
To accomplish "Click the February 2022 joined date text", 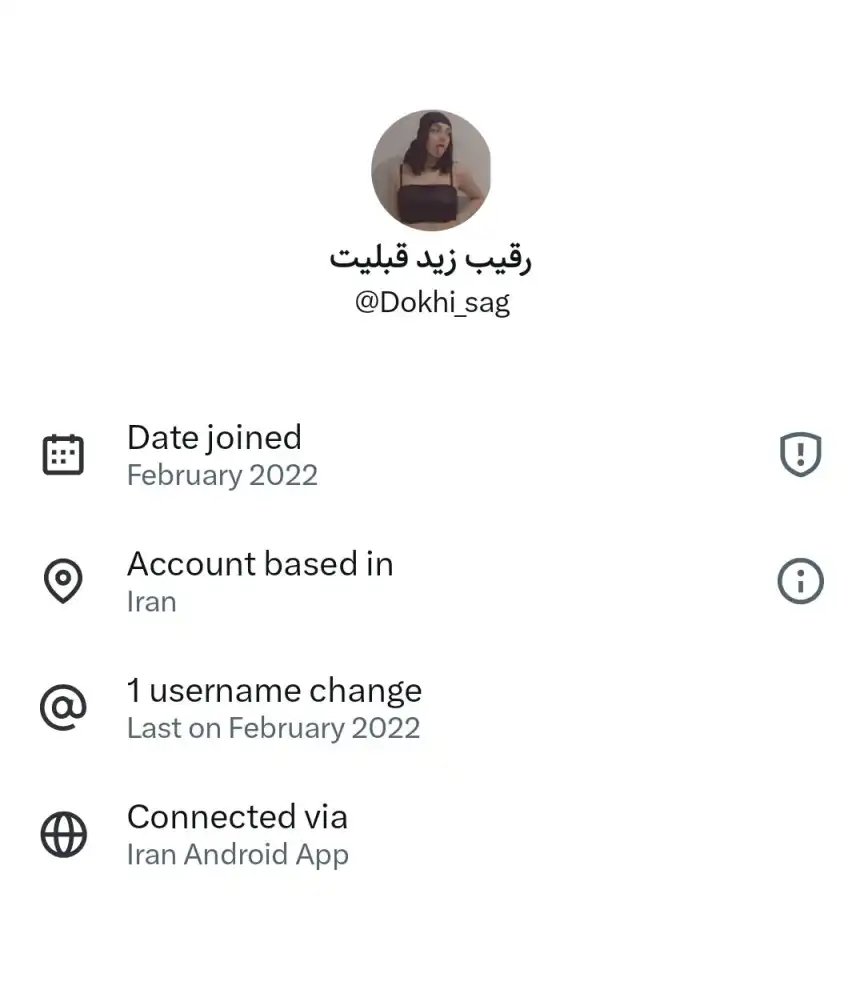I will click(222, 475).
